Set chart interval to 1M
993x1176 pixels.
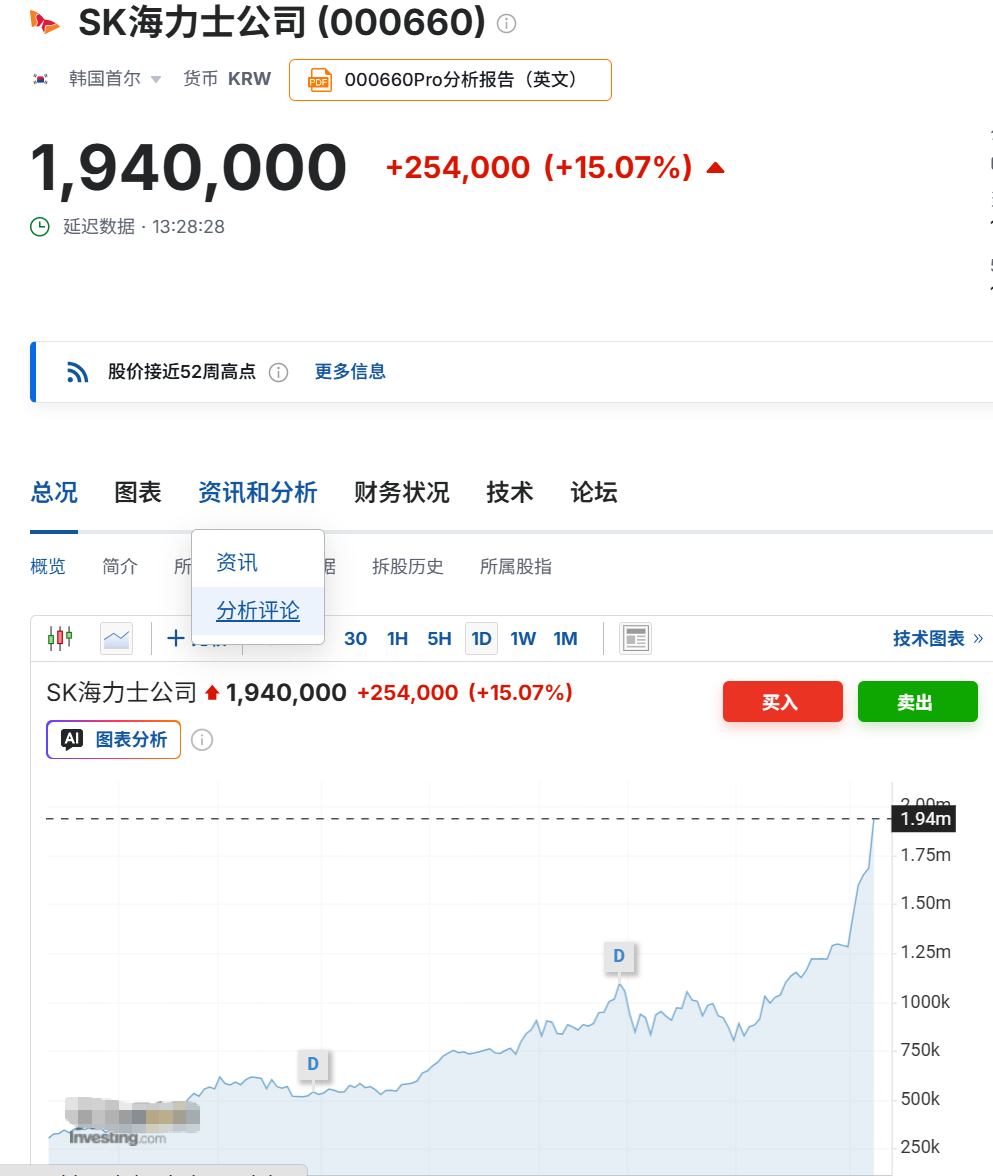point(566,639)
